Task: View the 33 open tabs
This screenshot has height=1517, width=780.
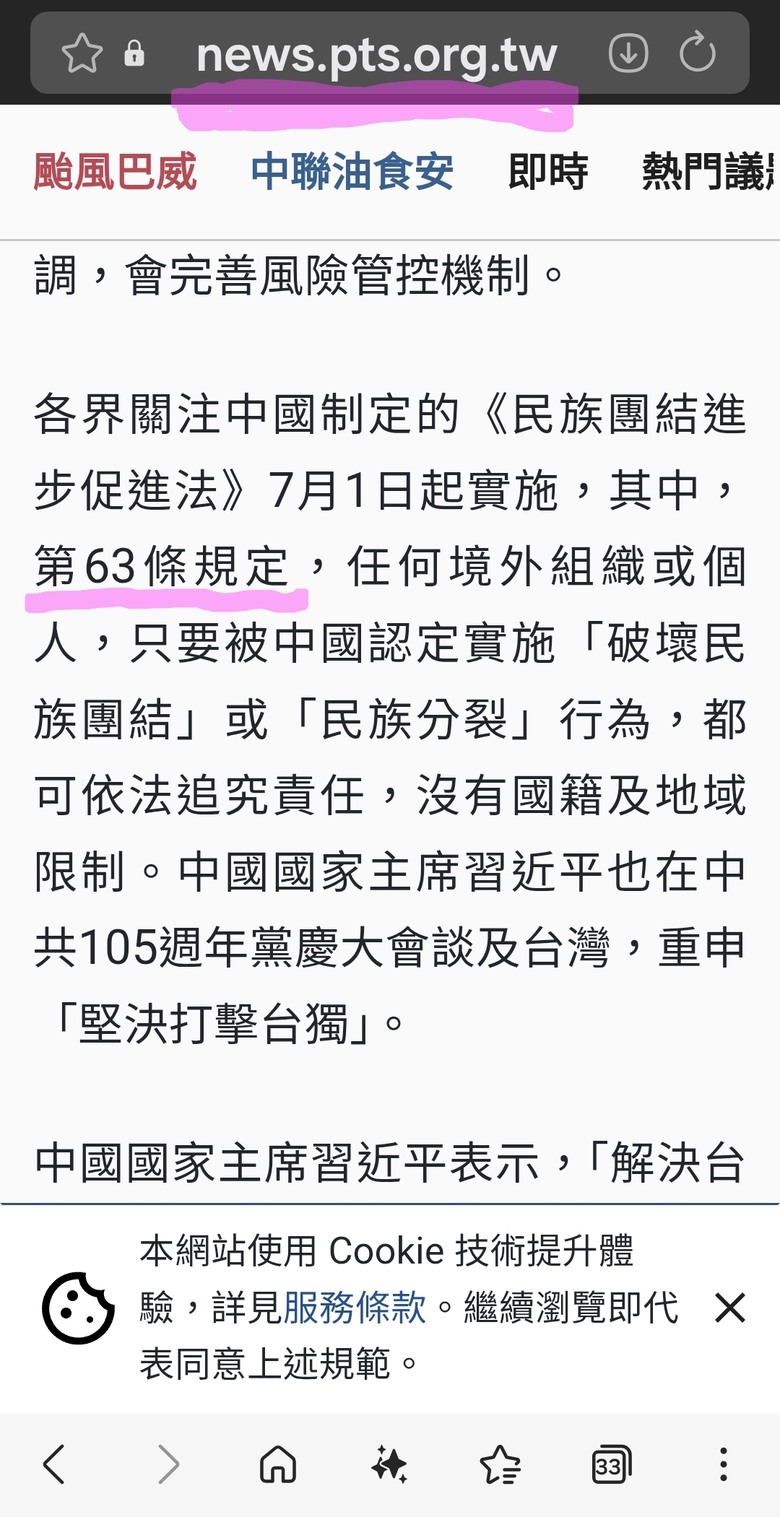Action: 611,1465
